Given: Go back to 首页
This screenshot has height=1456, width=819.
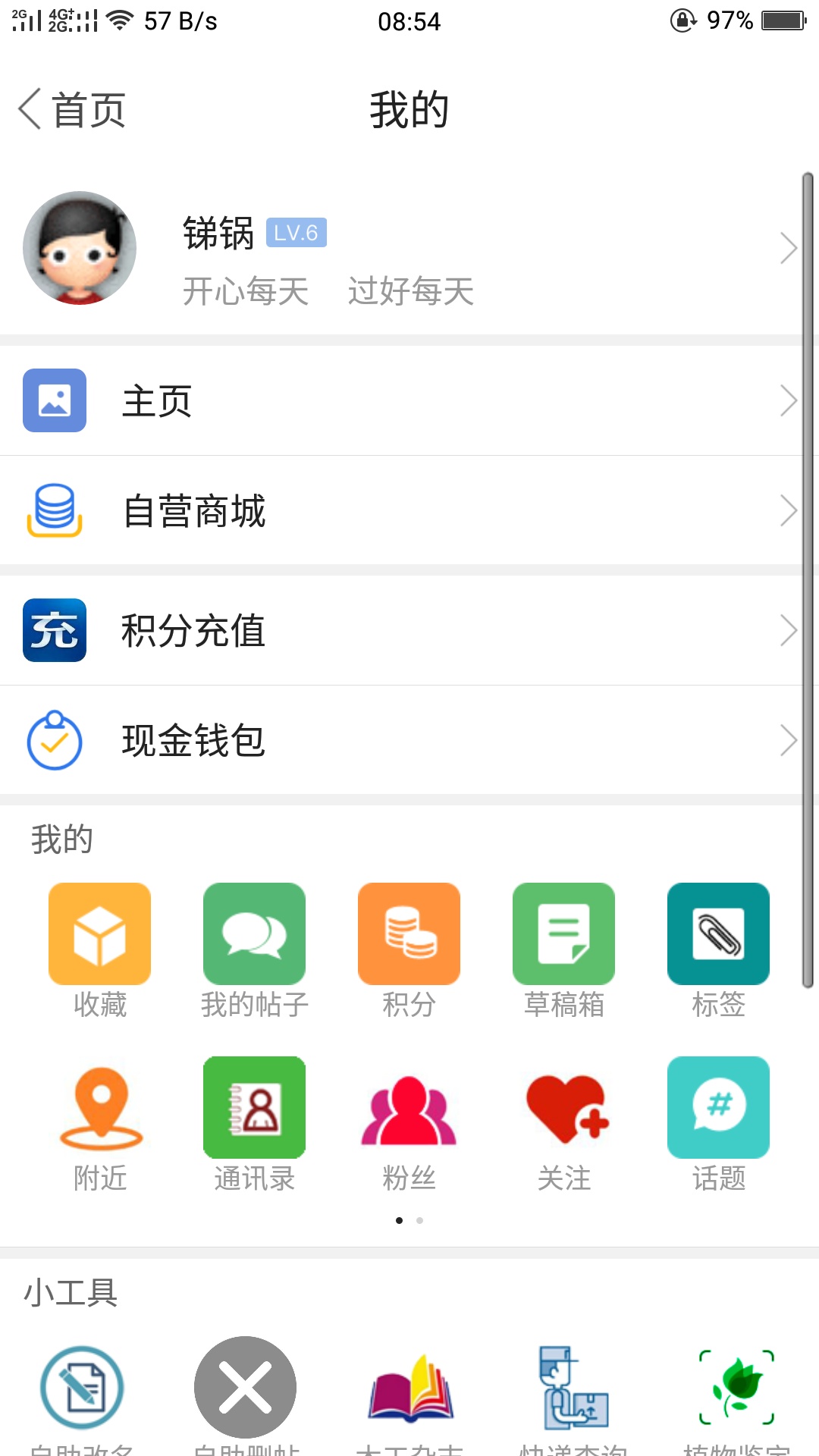Looking at the screenshot, I should click(x=72, y=110).
